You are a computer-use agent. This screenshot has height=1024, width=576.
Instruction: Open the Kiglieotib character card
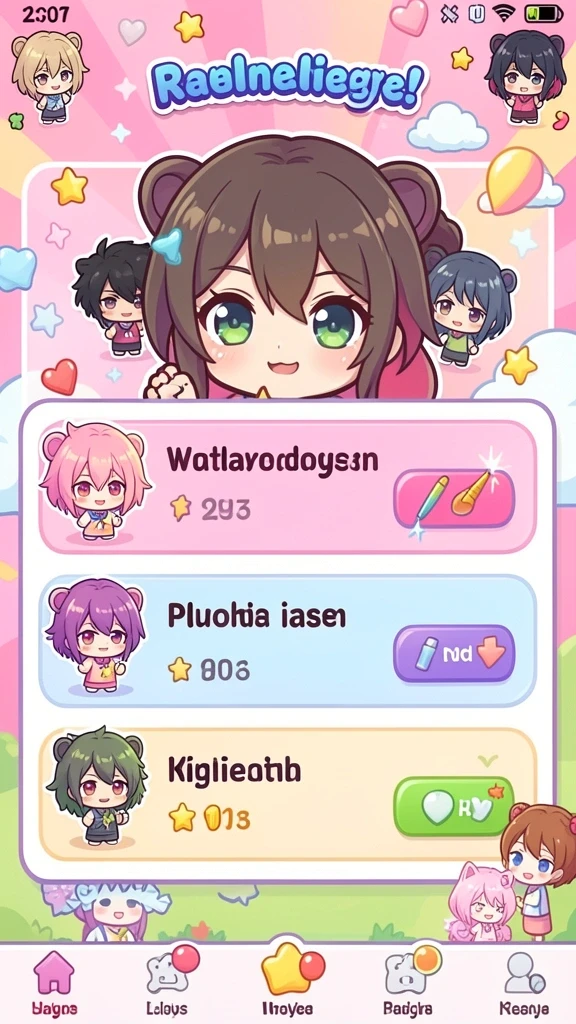[287, 794]
